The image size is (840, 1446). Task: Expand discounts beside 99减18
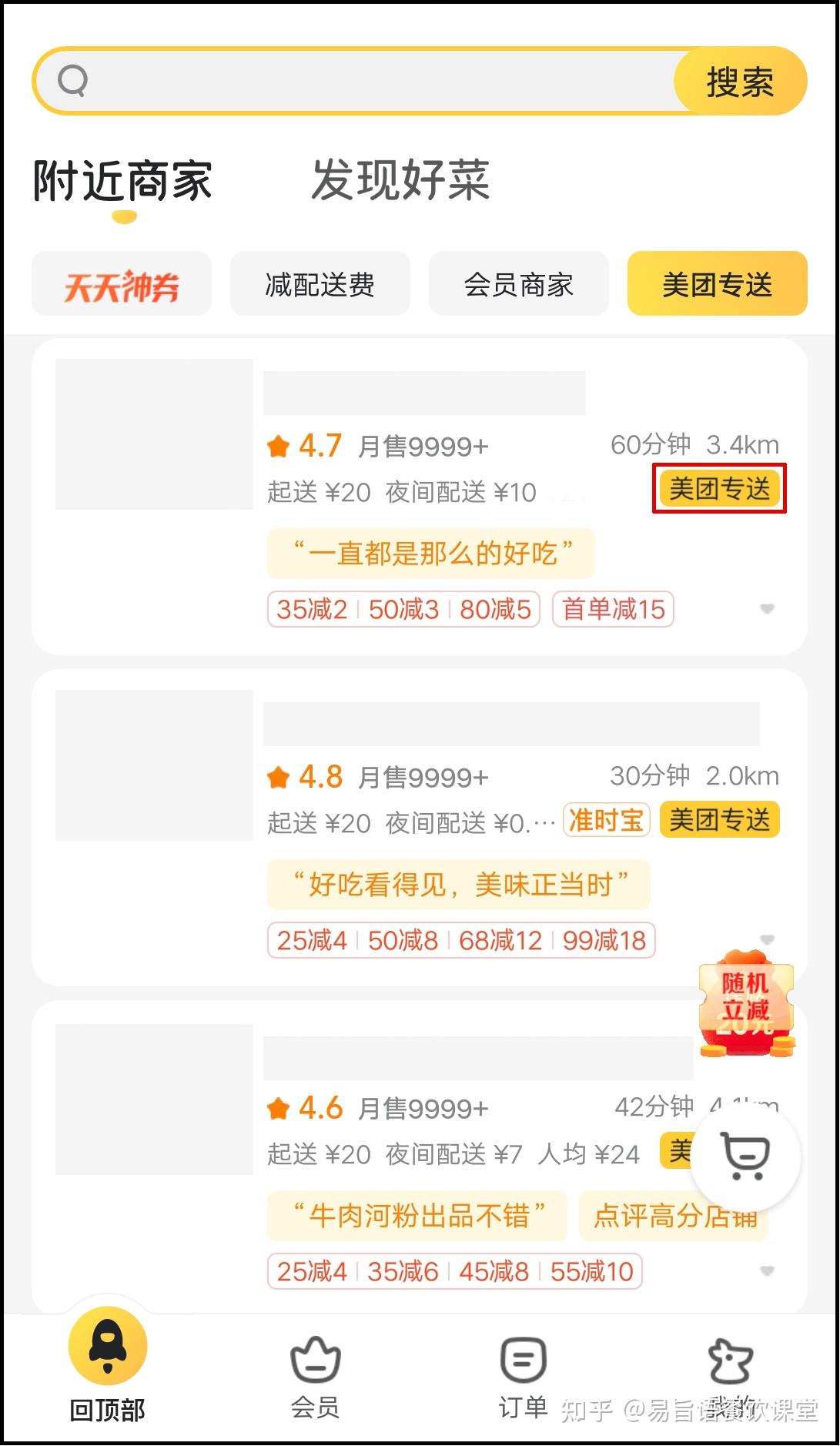767,940
